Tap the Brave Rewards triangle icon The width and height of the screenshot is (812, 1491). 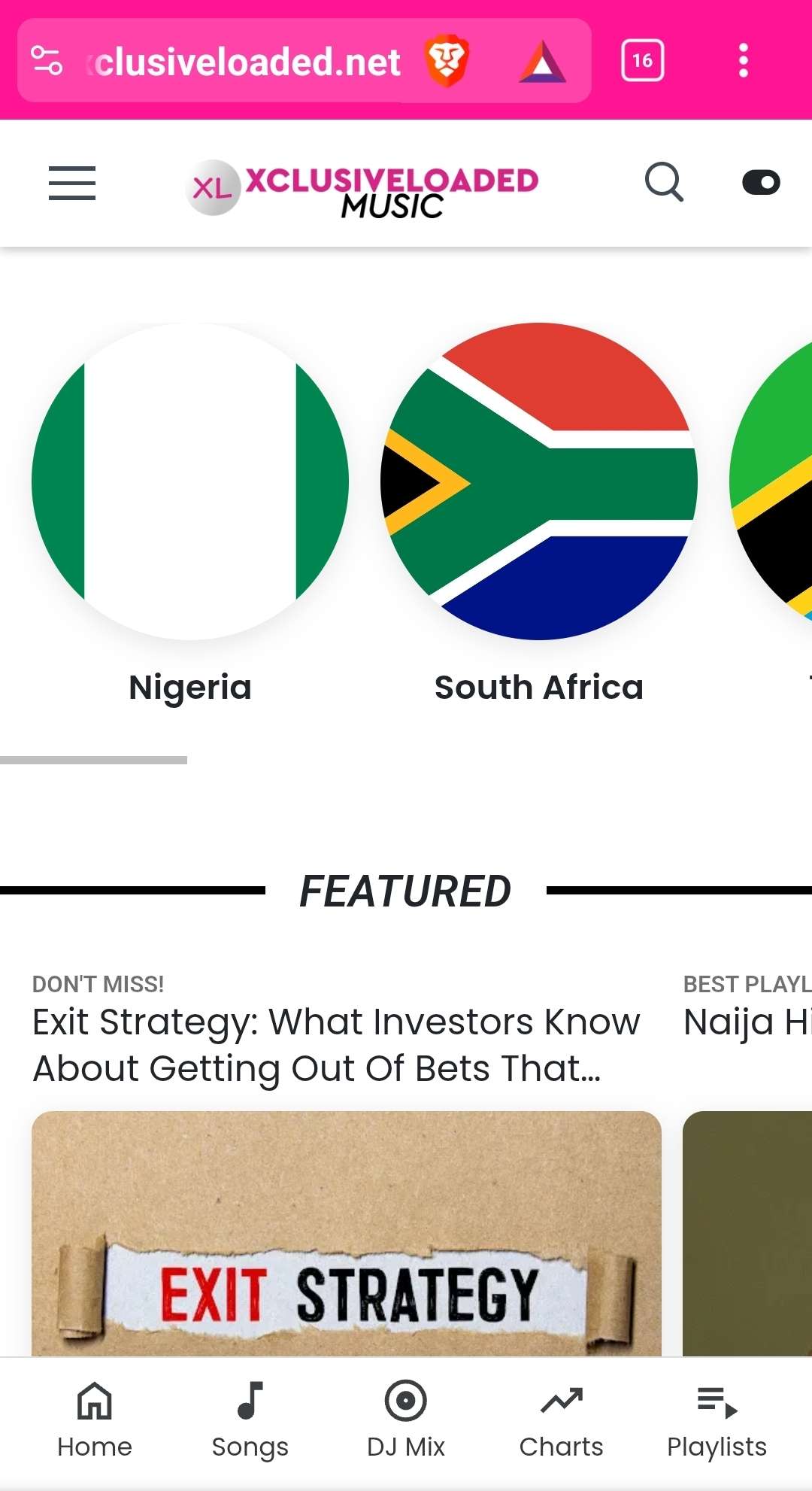tap(542, 62)
